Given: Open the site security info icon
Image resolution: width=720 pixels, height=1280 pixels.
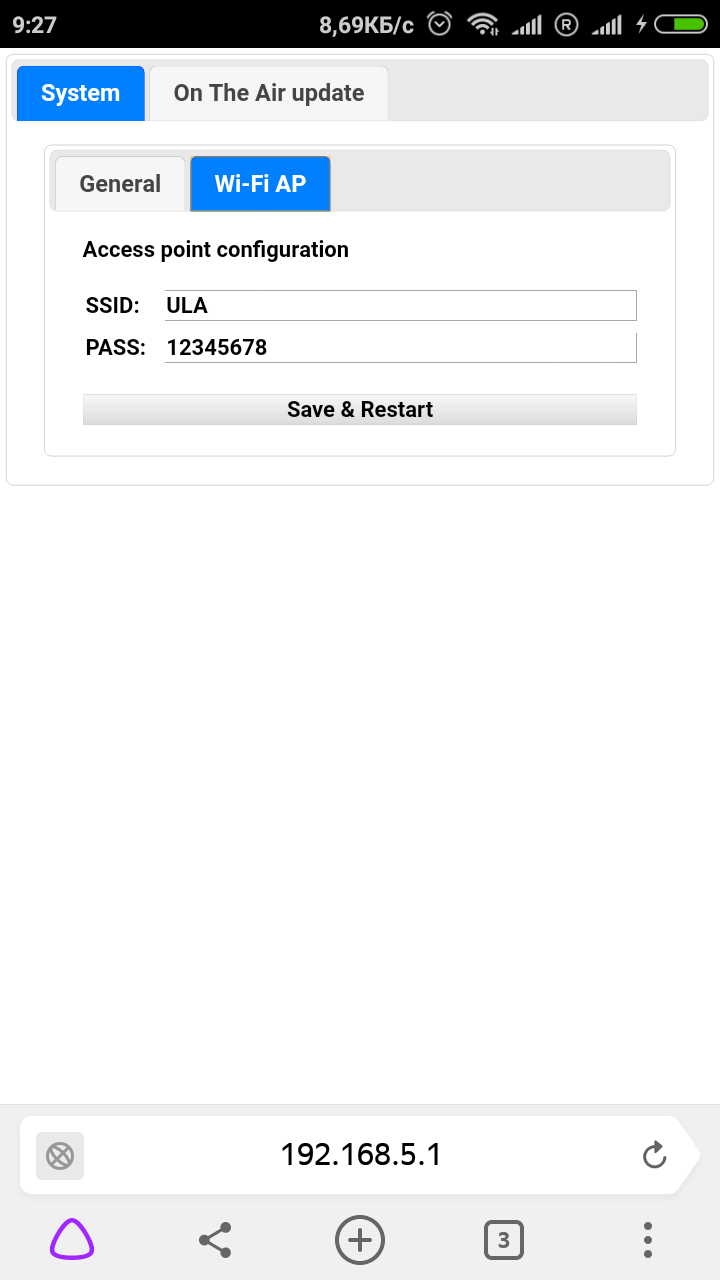Looking at the screenshot, I should pyautogui.click(x=60, y=1156).
